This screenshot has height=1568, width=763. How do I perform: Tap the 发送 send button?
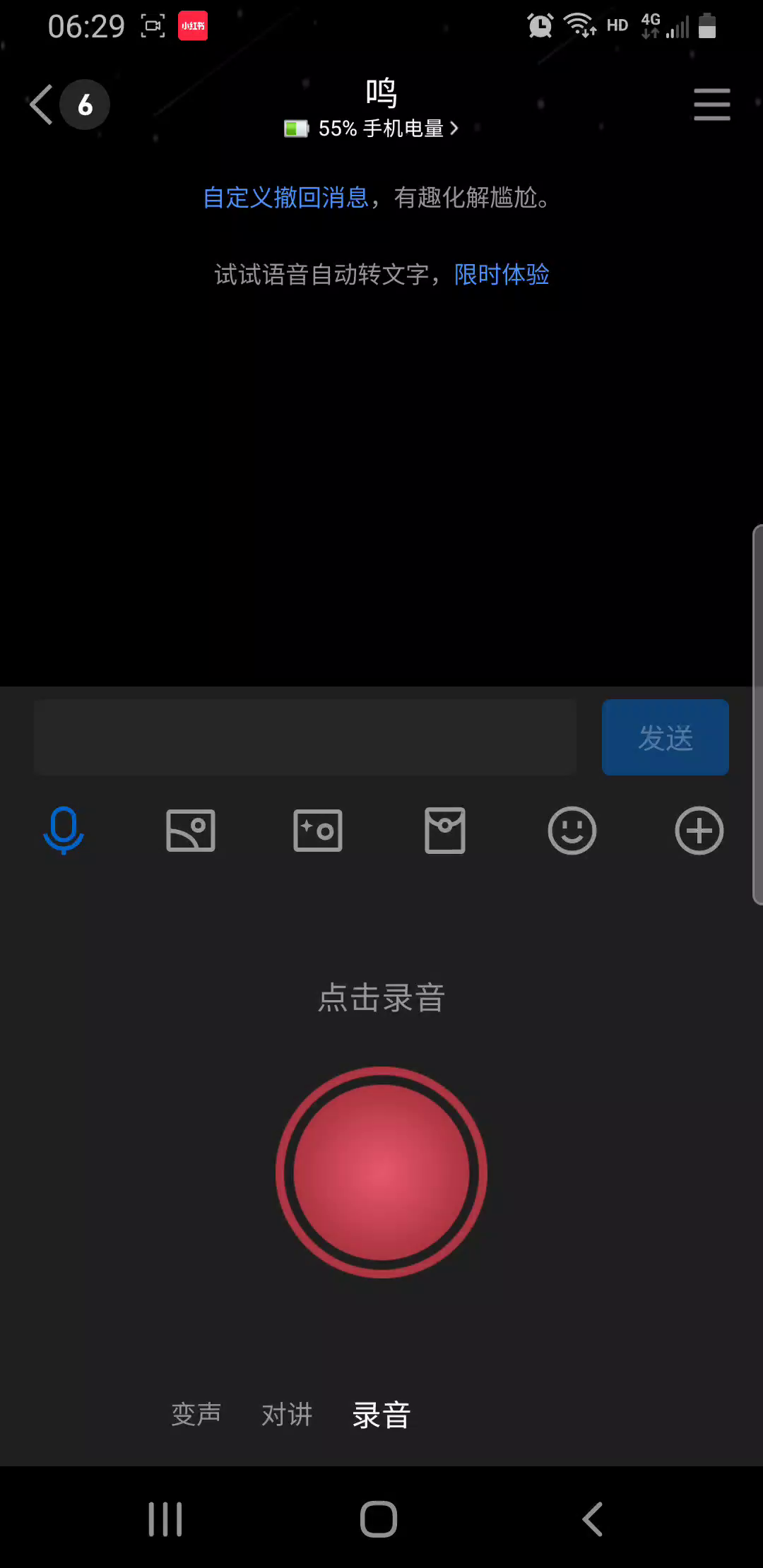tap(665, 737)
